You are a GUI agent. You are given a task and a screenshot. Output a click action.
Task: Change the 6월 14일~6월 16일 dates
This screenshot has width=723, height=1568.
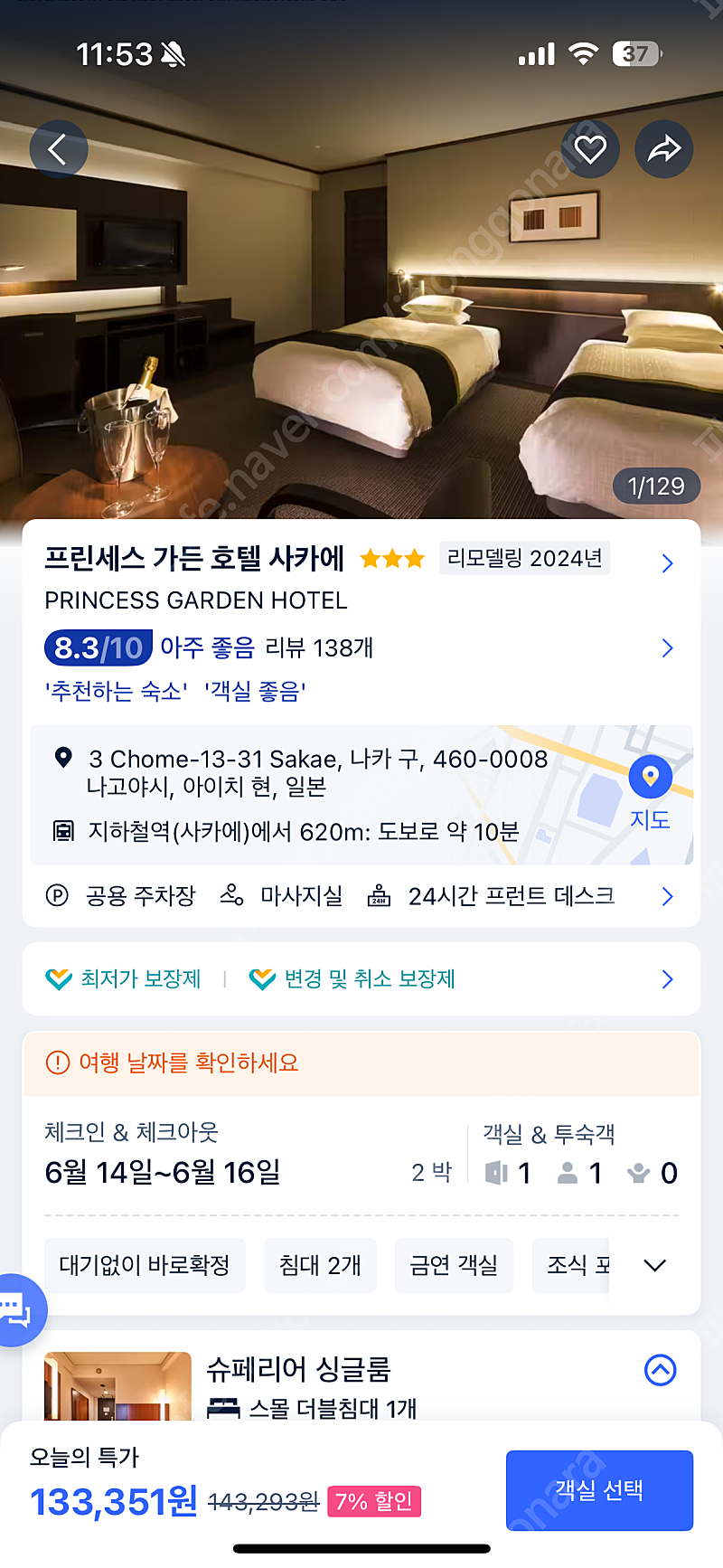(163, 1173)
